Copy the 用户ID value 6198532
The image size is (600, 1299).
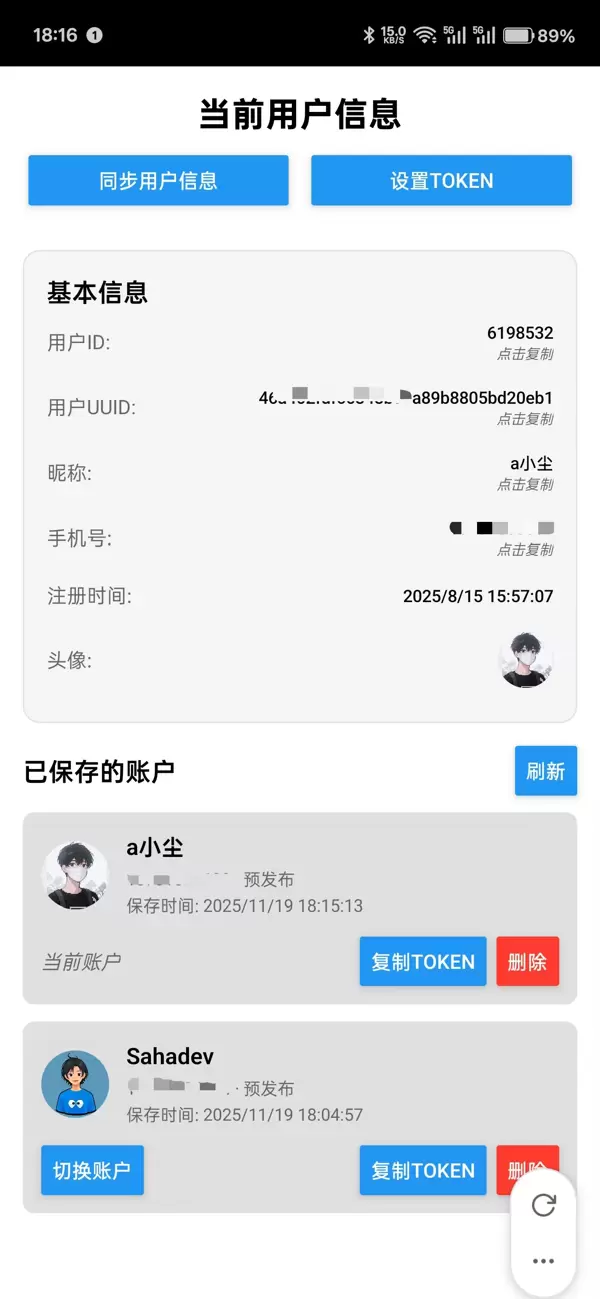520,333
